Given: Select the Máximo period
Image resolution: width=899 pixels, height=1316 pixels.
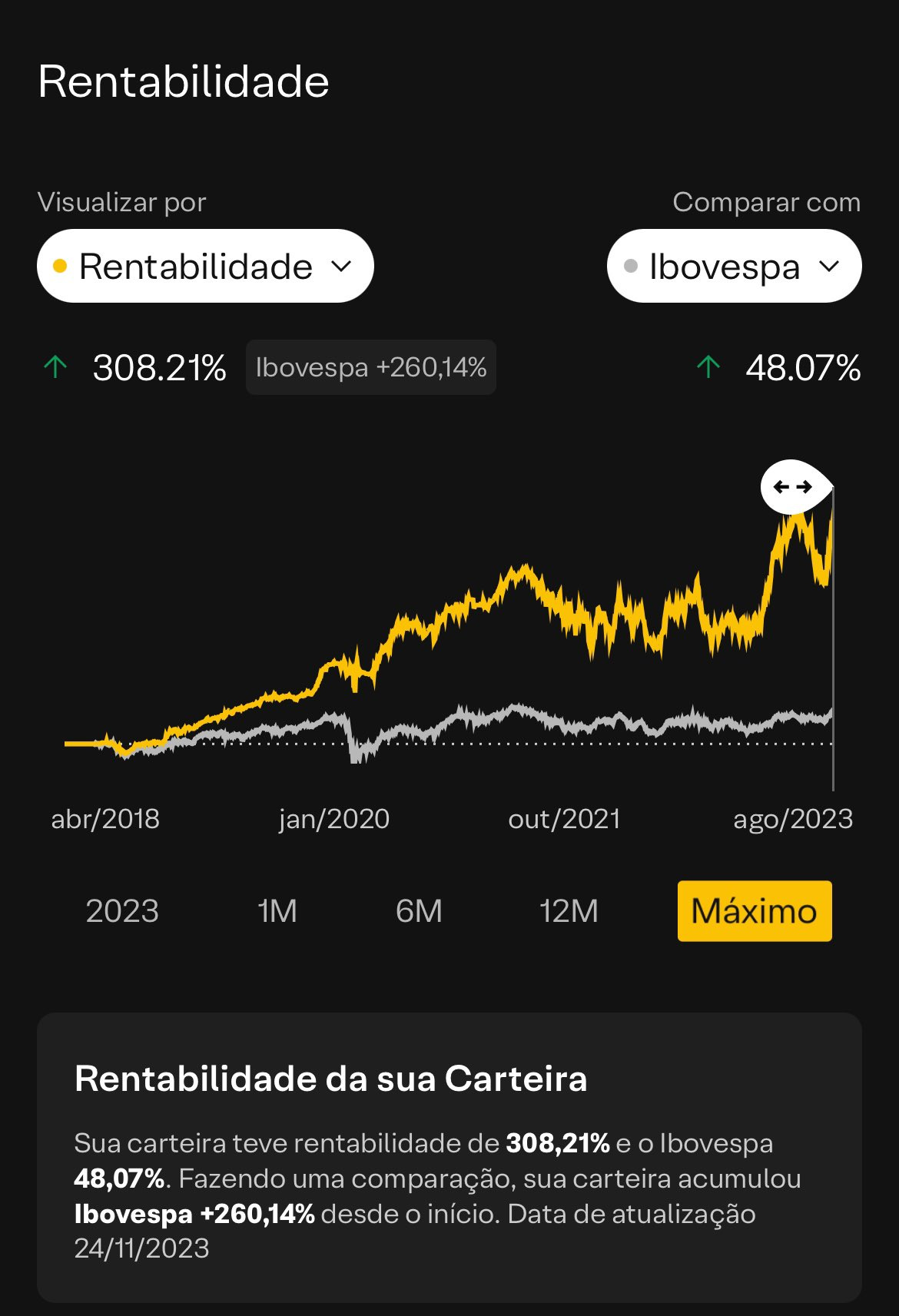Looking at the screenshot, I should (x=755, y=911).
